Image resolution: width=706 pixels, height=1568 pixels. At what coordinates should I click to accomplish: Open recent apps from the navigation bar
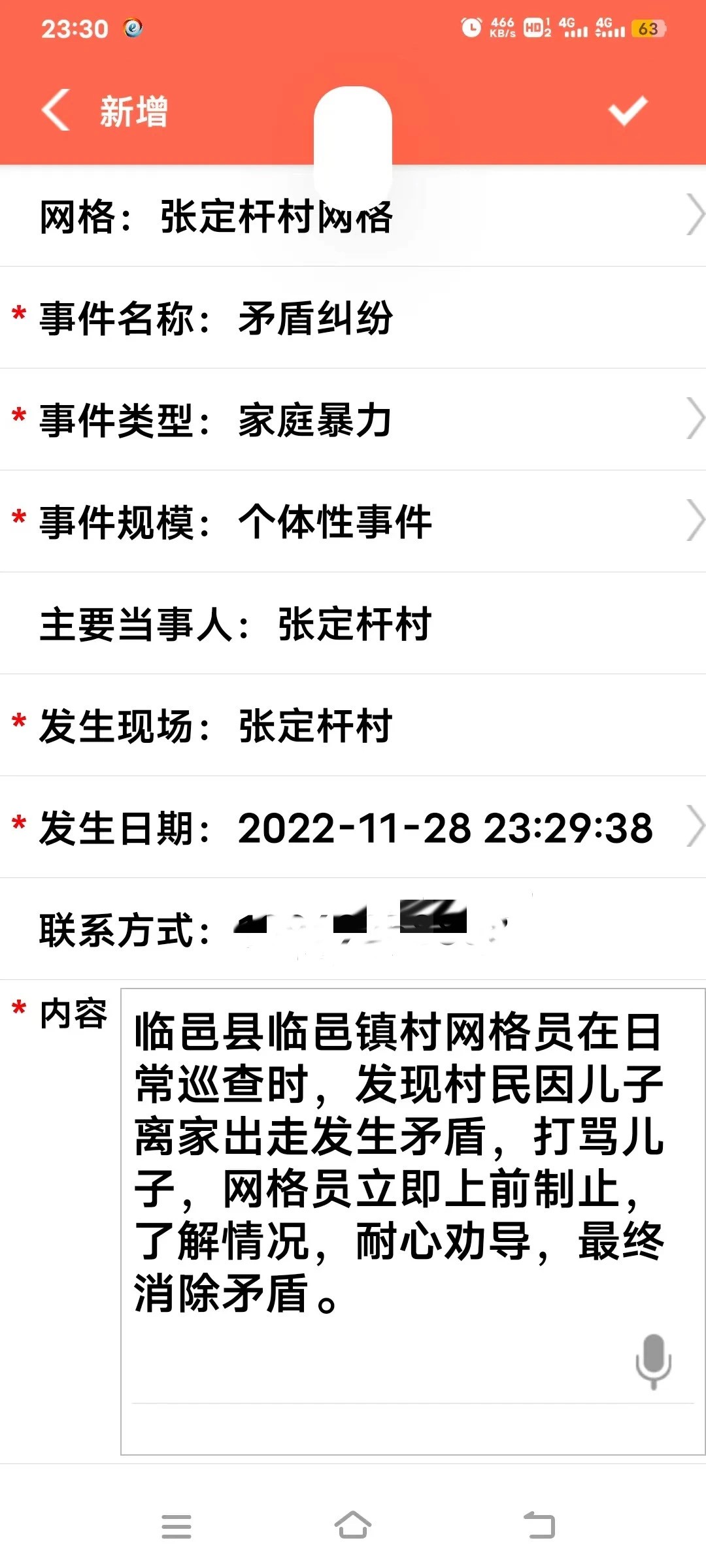coord(176,1526)
